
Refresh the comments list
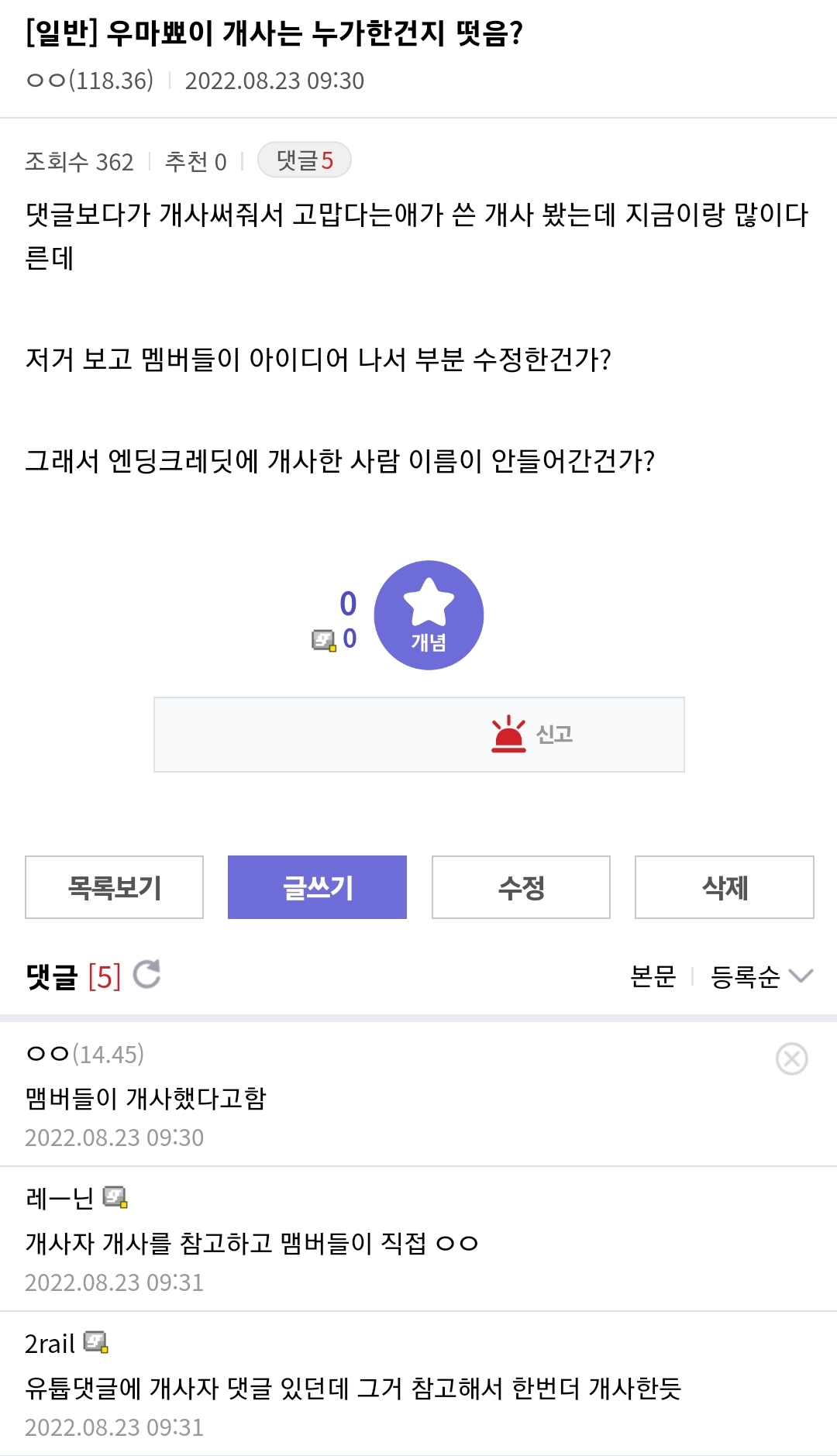146,975
